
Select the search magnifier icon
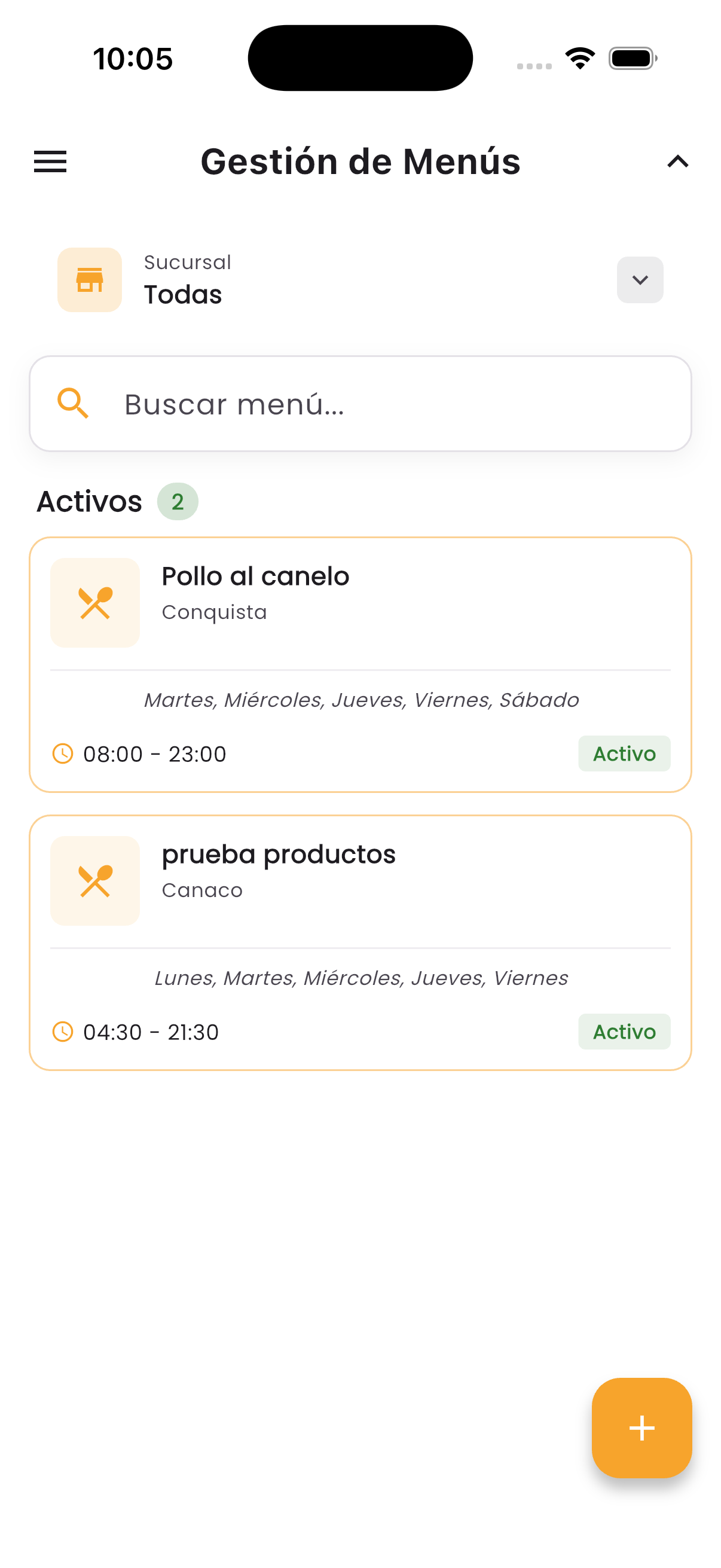pos(73,404)
